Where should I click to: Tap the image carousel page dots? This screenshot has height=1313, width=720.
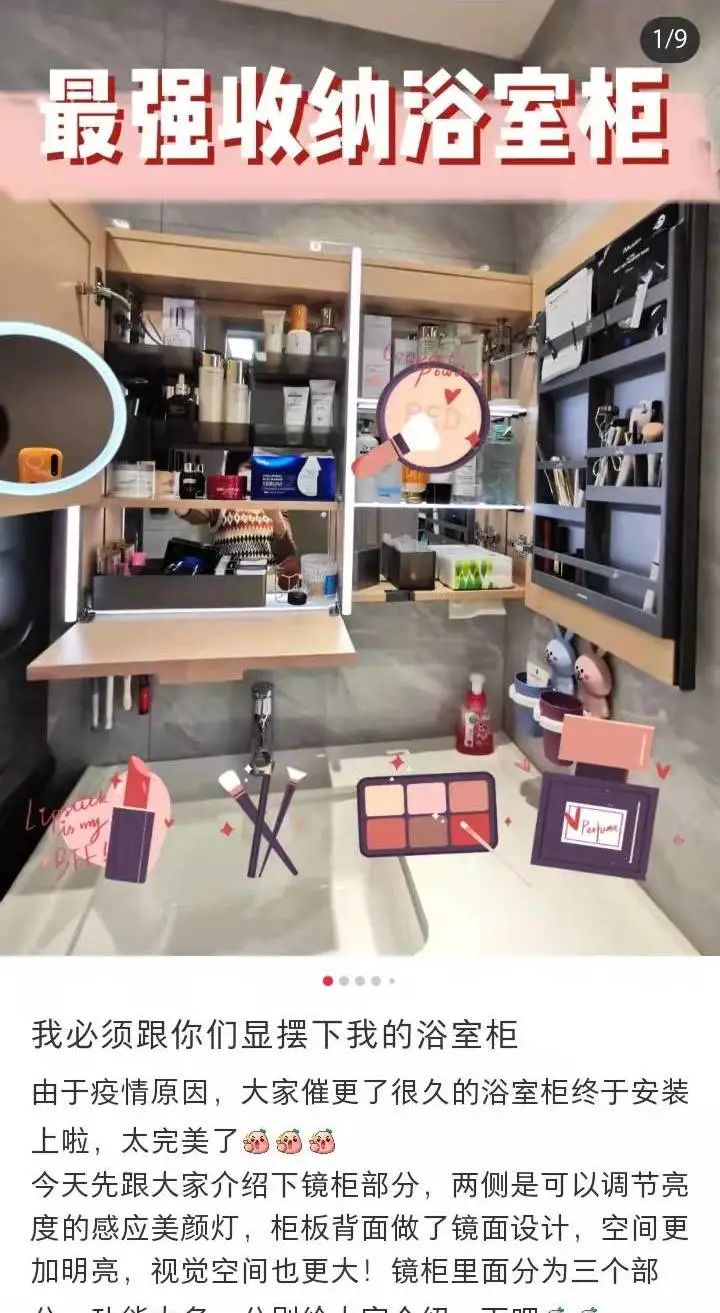(359, 981)
